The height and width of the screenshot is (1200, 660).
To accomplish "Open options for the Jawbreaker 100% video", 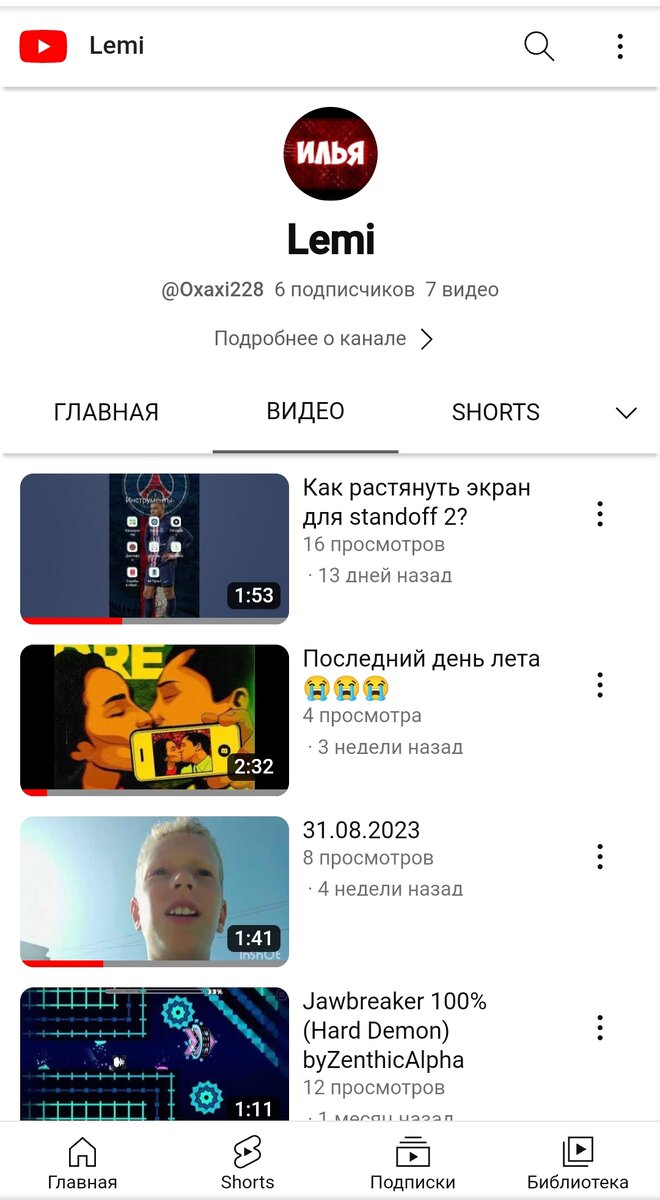I will tap(600, 1028).
